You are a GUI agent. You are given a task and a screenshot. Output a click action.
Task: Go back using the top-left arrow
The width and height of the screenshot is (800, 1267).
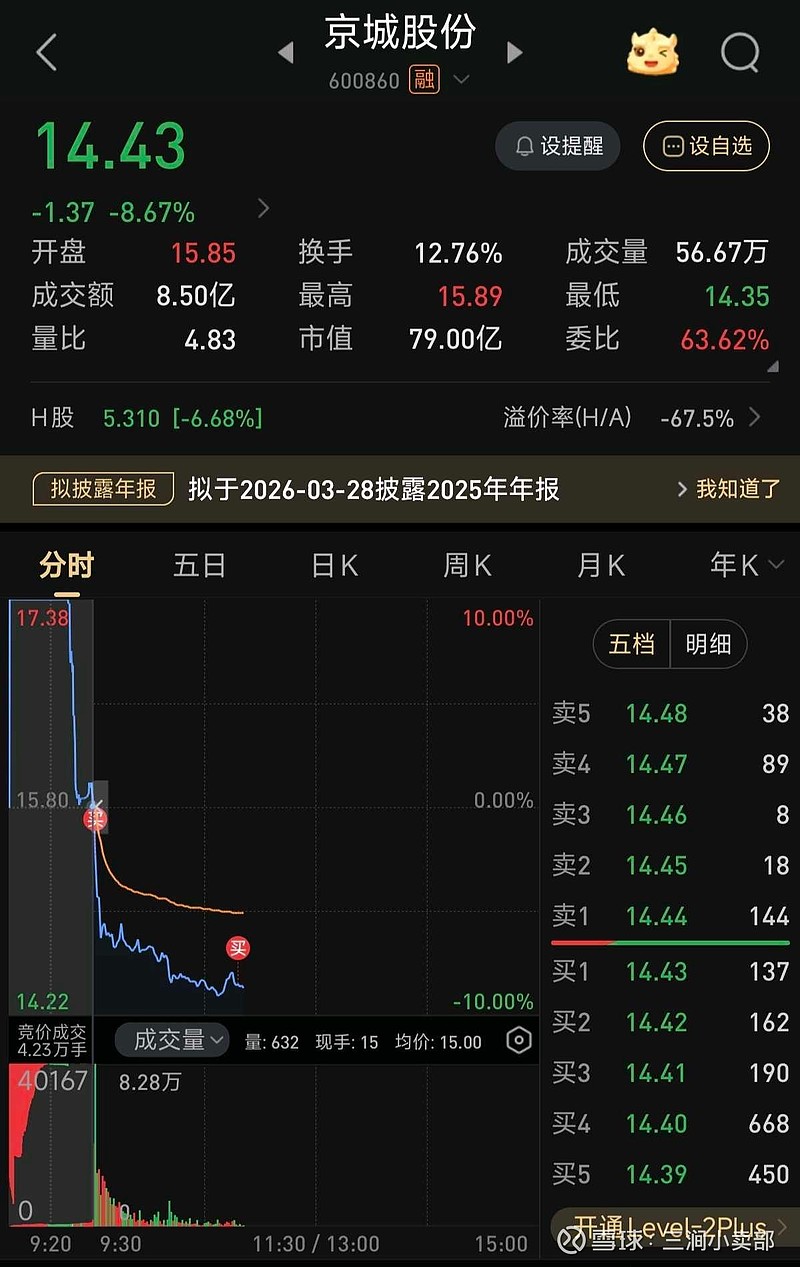46,52
